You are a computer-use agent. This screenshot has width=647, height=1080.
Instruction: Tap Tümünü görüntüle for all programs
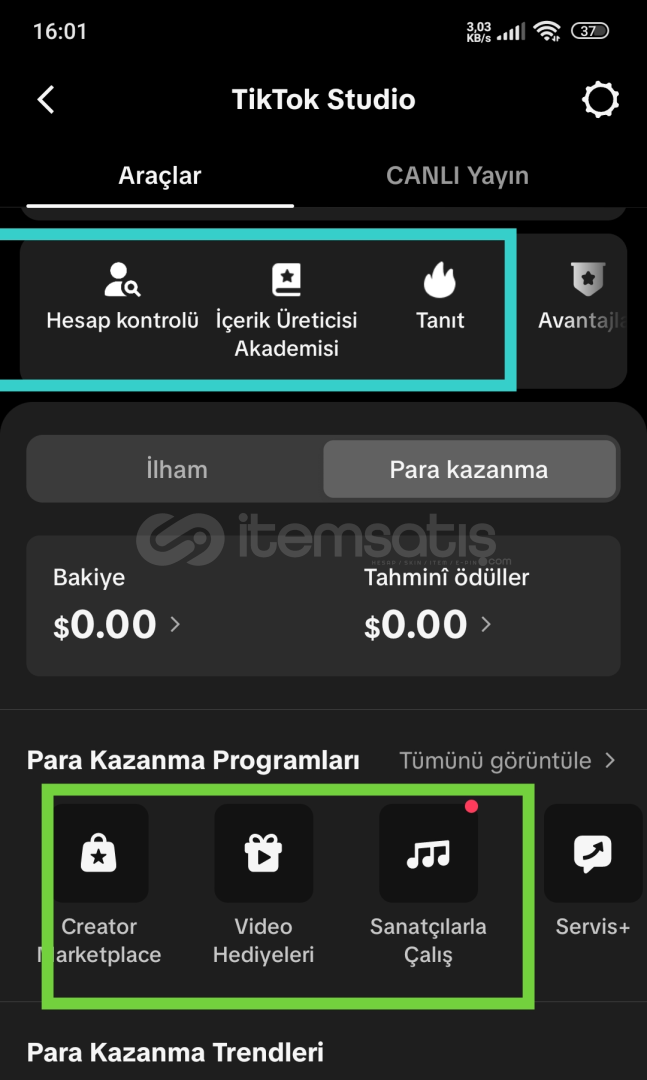(507, 760)
